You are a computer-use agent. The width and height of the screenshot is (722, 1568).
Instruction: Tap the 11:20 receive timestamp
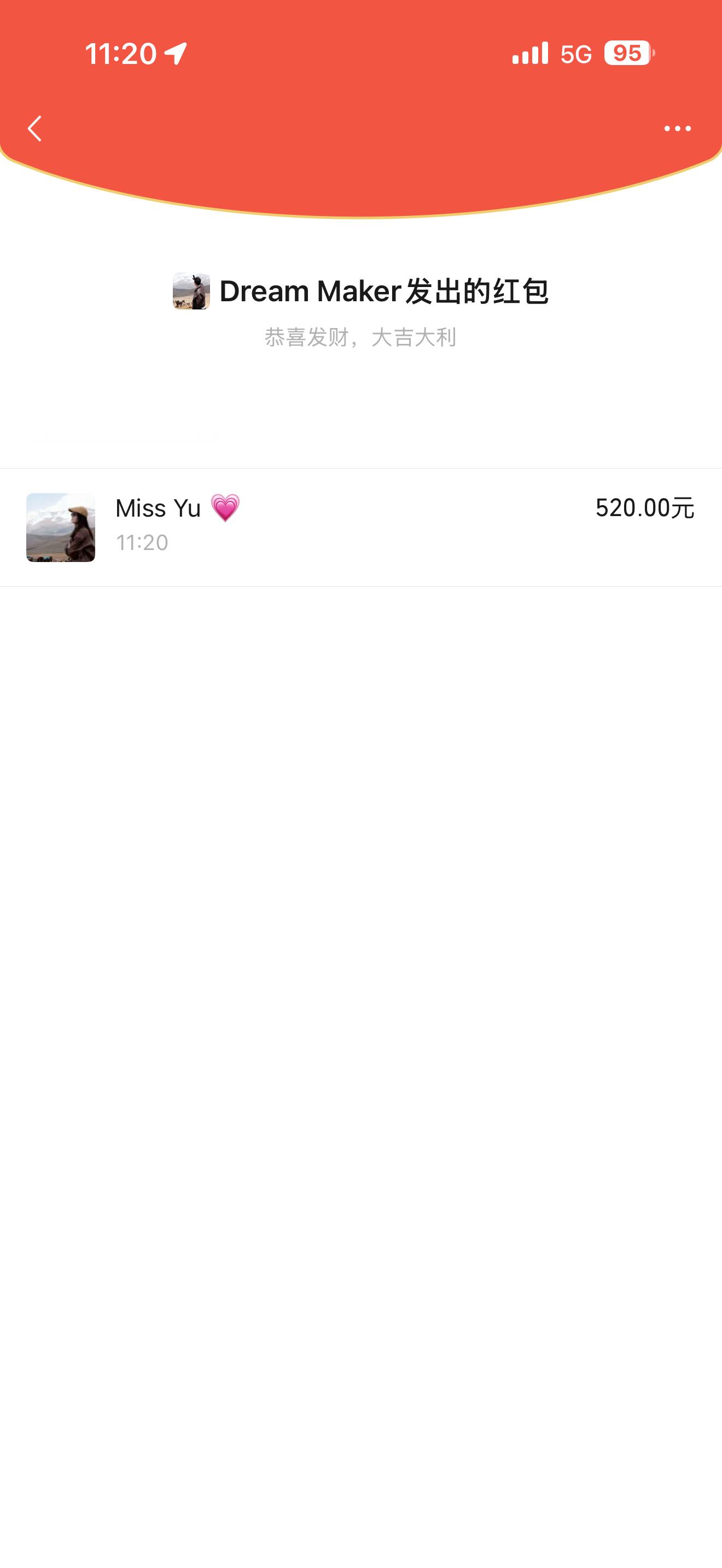pyautogui.click(x=142, y=542)
